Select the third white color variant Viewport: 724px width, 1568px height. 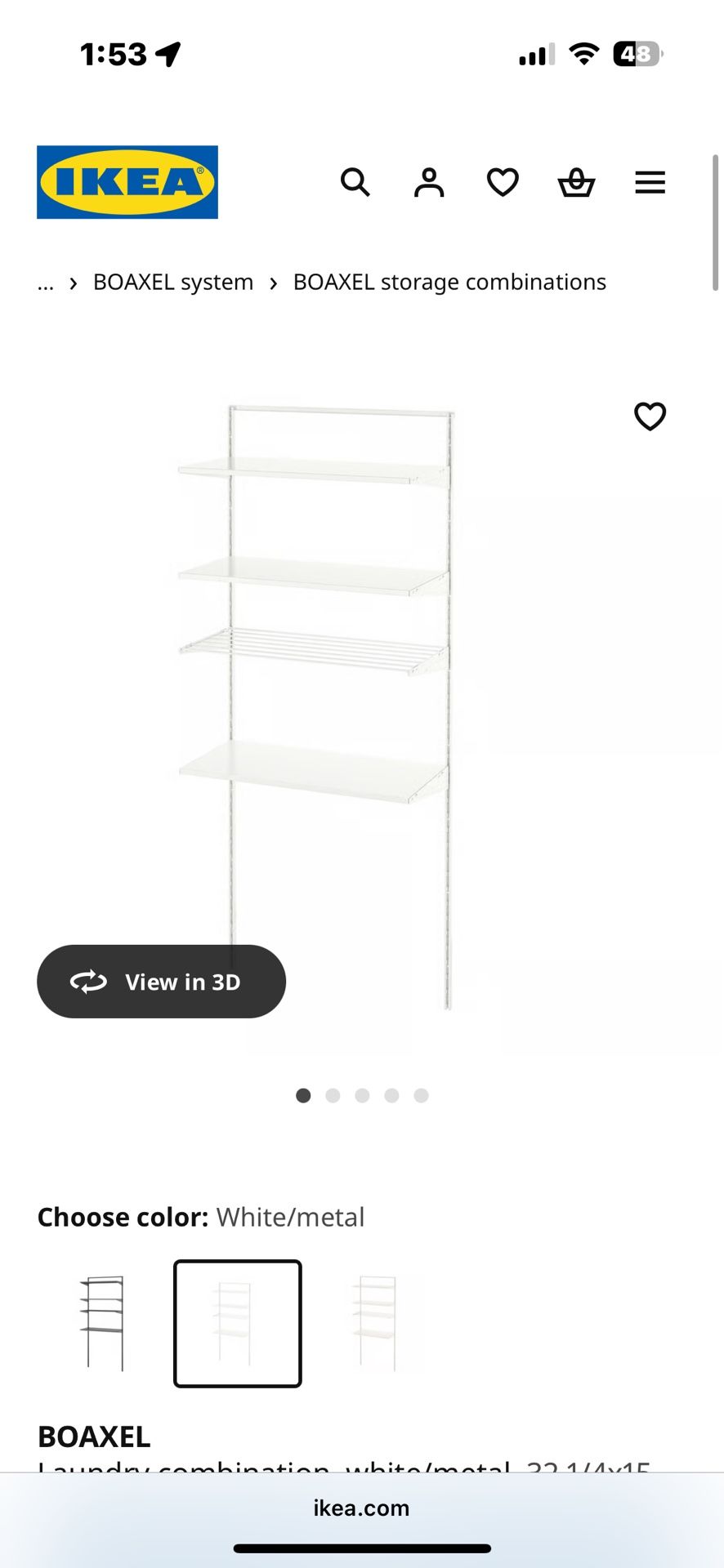(x=374, y=1323)
